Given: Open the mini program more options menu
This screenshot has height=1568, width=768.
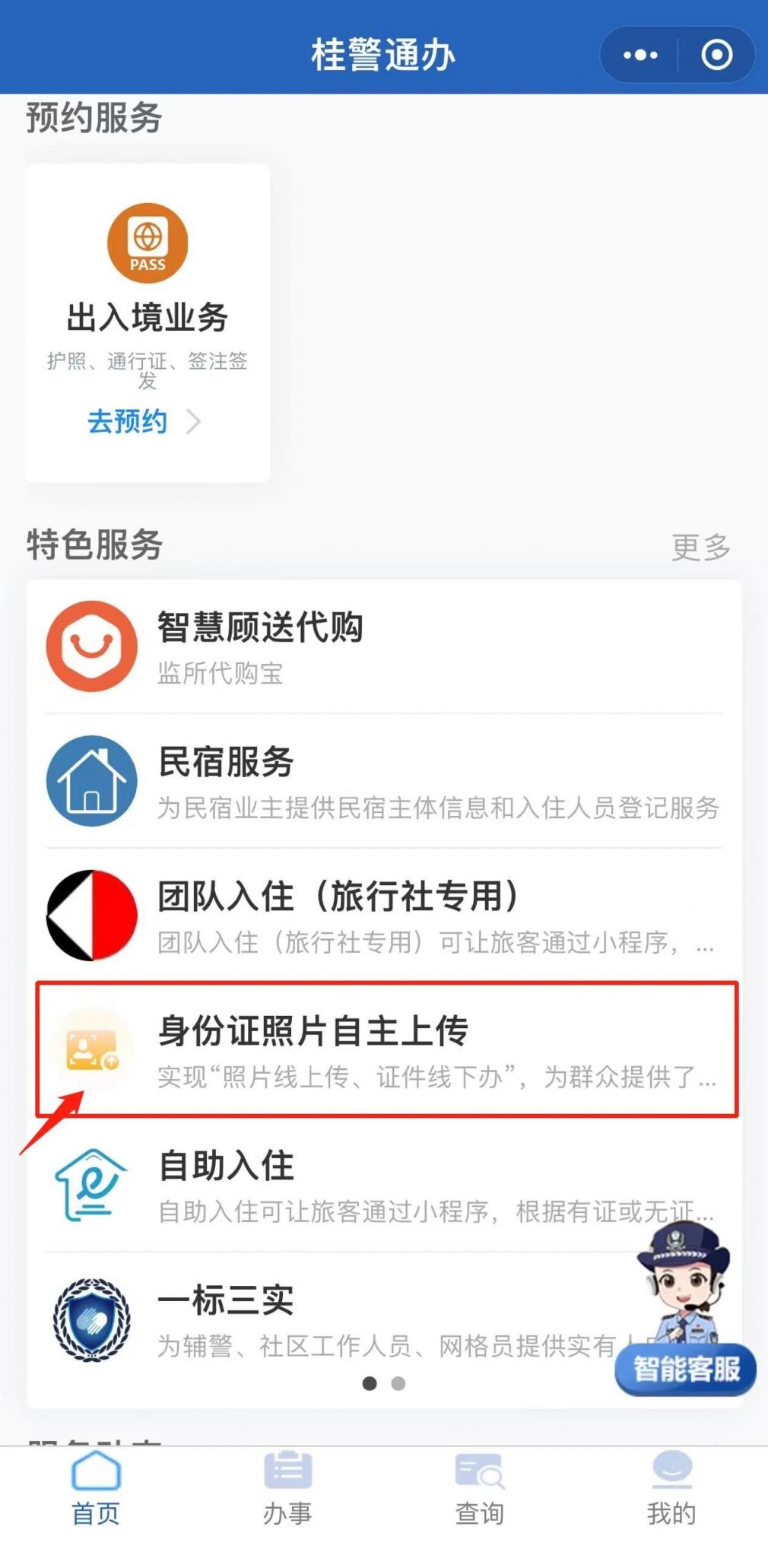Looking at the screenshot, I should point(640,55).
